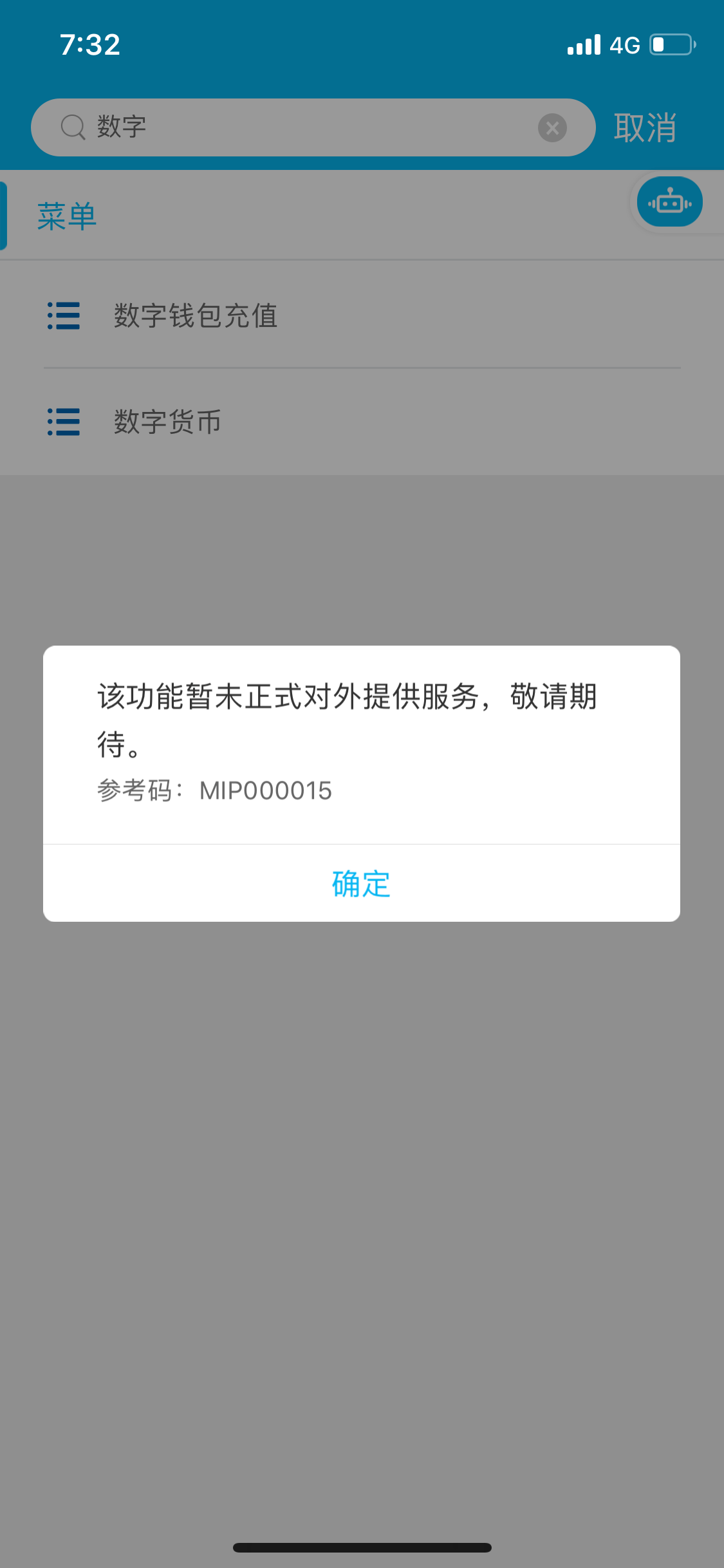Tap the clock showing 7:32

(x=89, y=44)
